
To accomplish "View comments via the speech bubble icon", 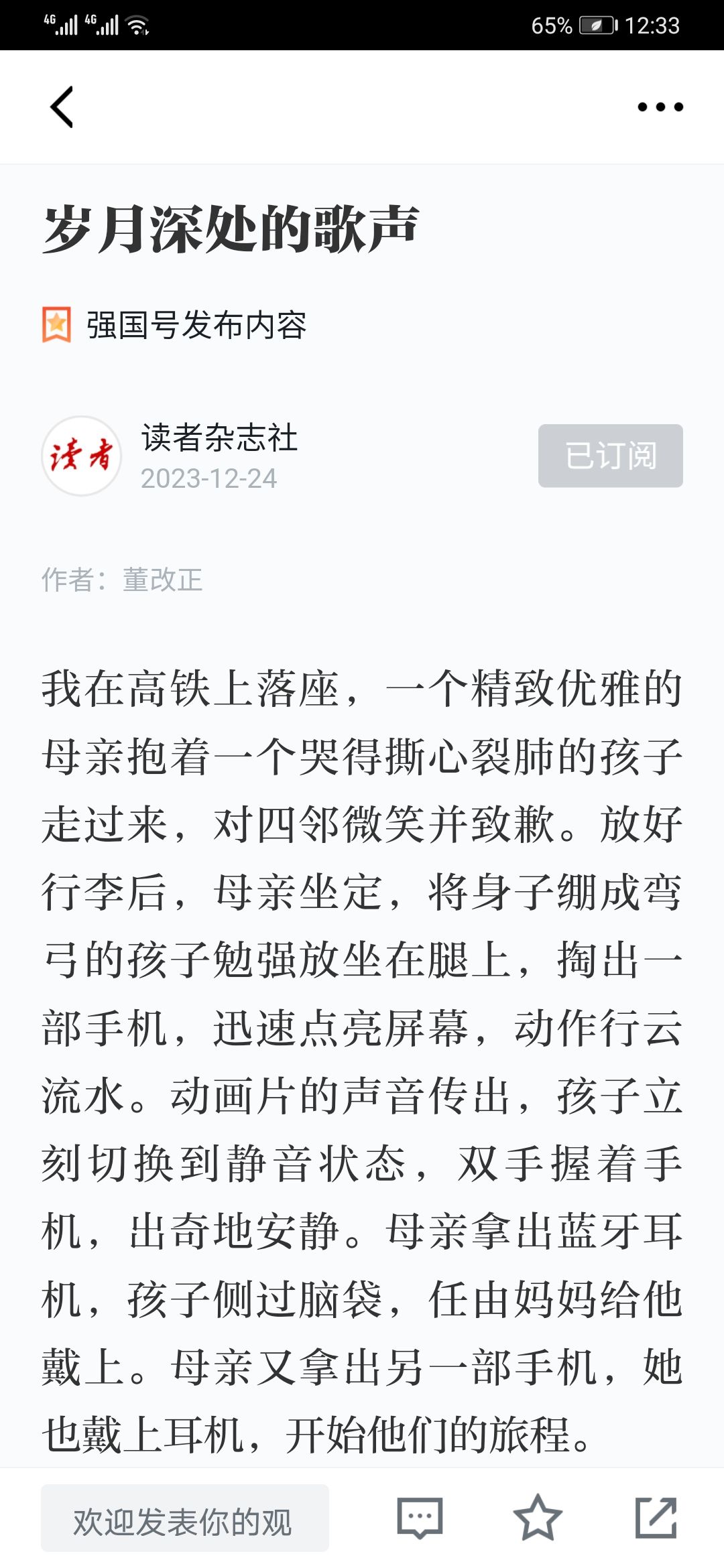I will (x=420, y=1518).
